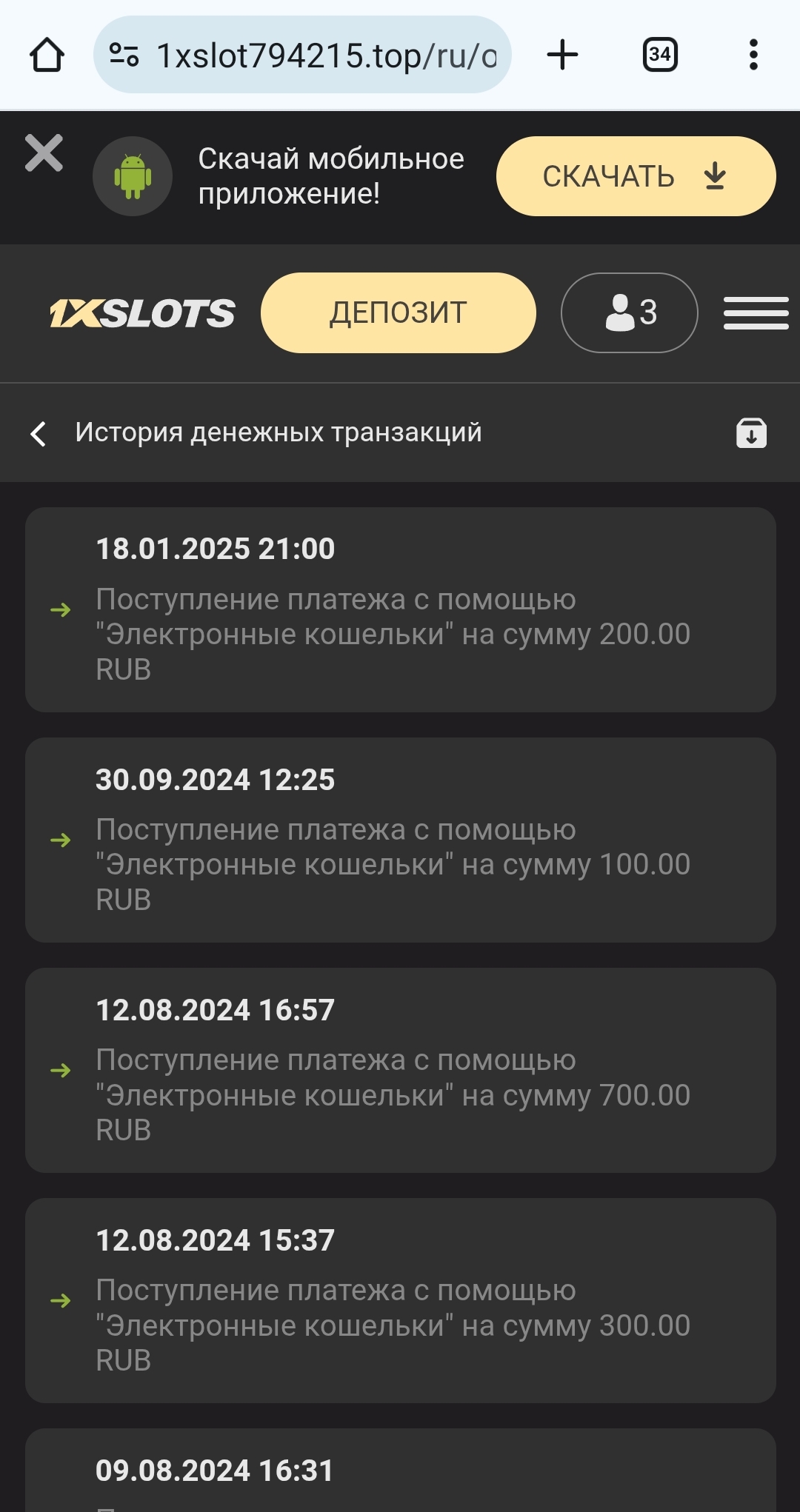Open the ДЕПОЗИТ deposit page

coord(398,312)
